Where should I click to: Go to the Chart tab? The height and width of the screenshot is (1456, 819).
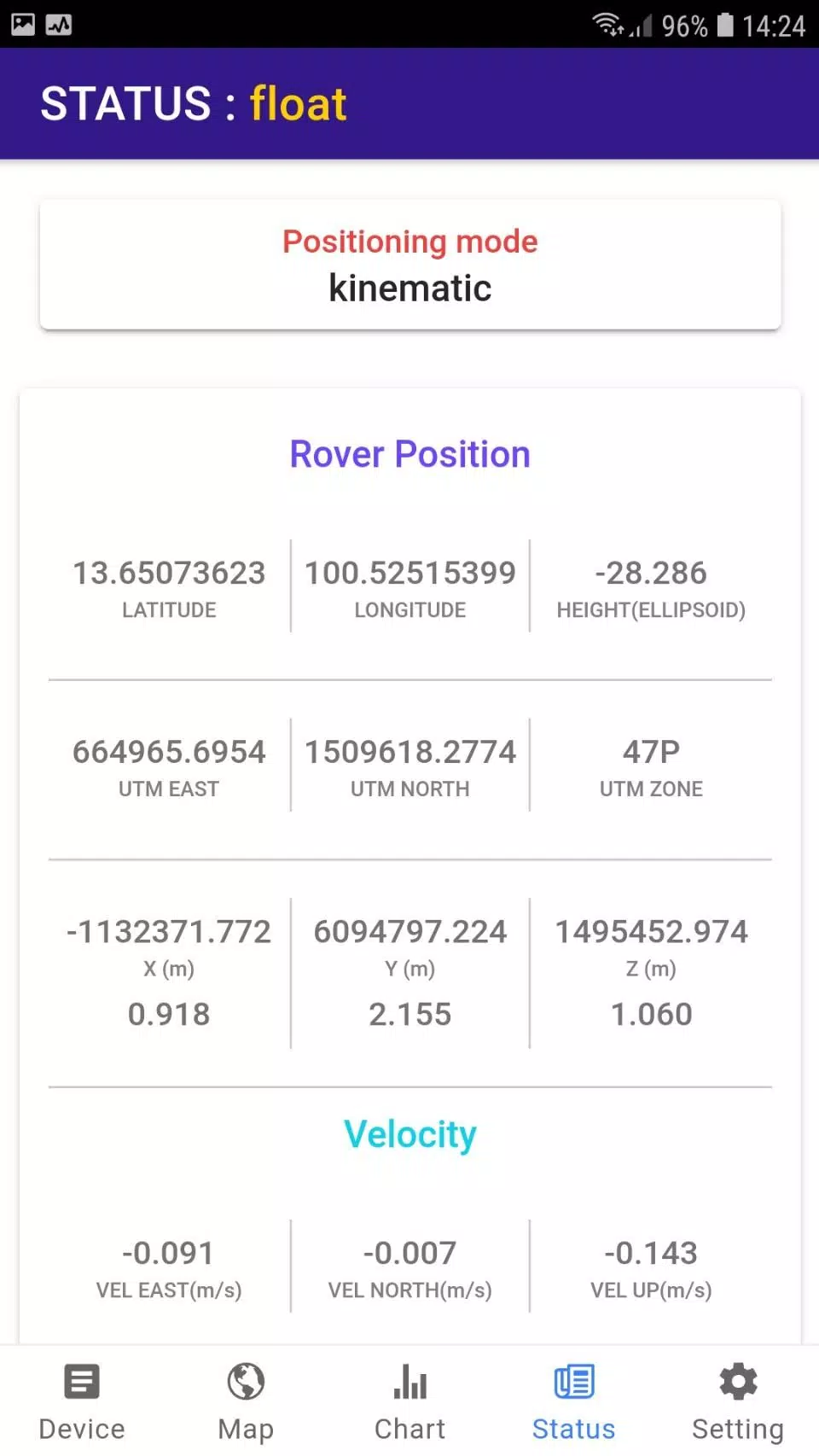coord(409,1401)
